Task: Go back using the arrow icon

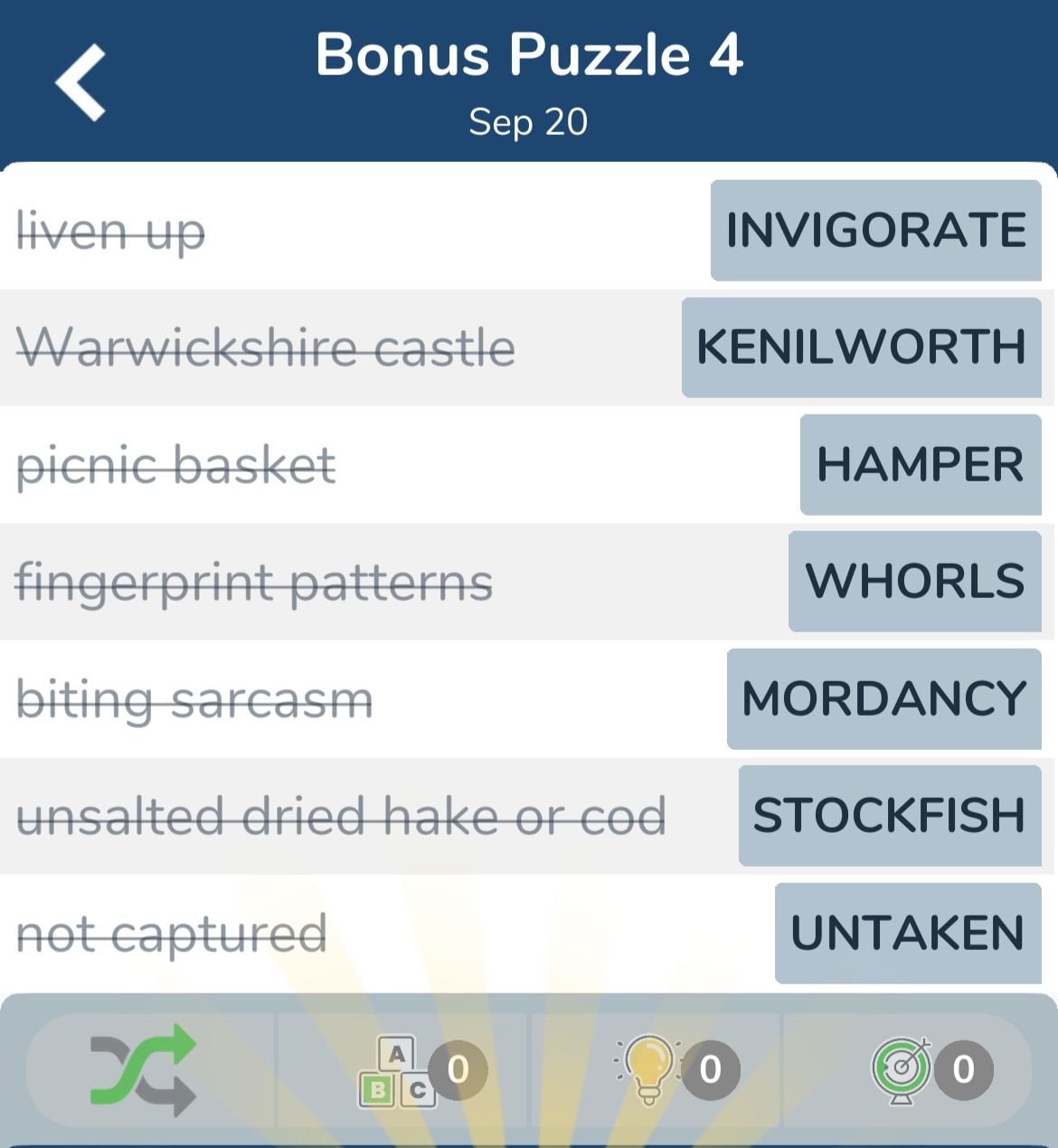Action: pyautogui.click(x=80, y=82)
